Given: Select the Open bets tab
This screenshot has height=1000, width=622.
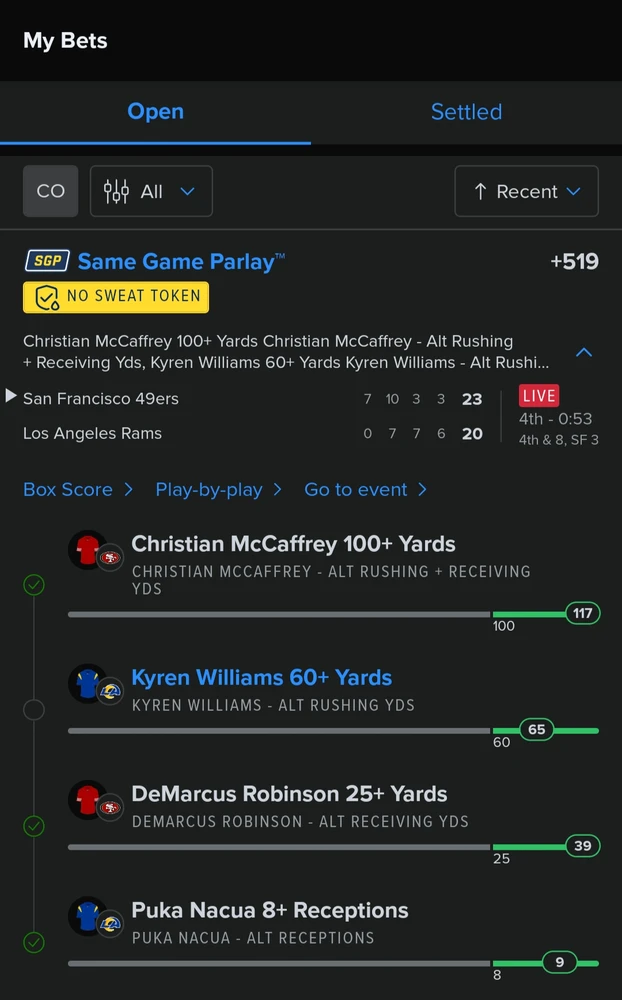Looking at the screenshot, I should point(155,112).
